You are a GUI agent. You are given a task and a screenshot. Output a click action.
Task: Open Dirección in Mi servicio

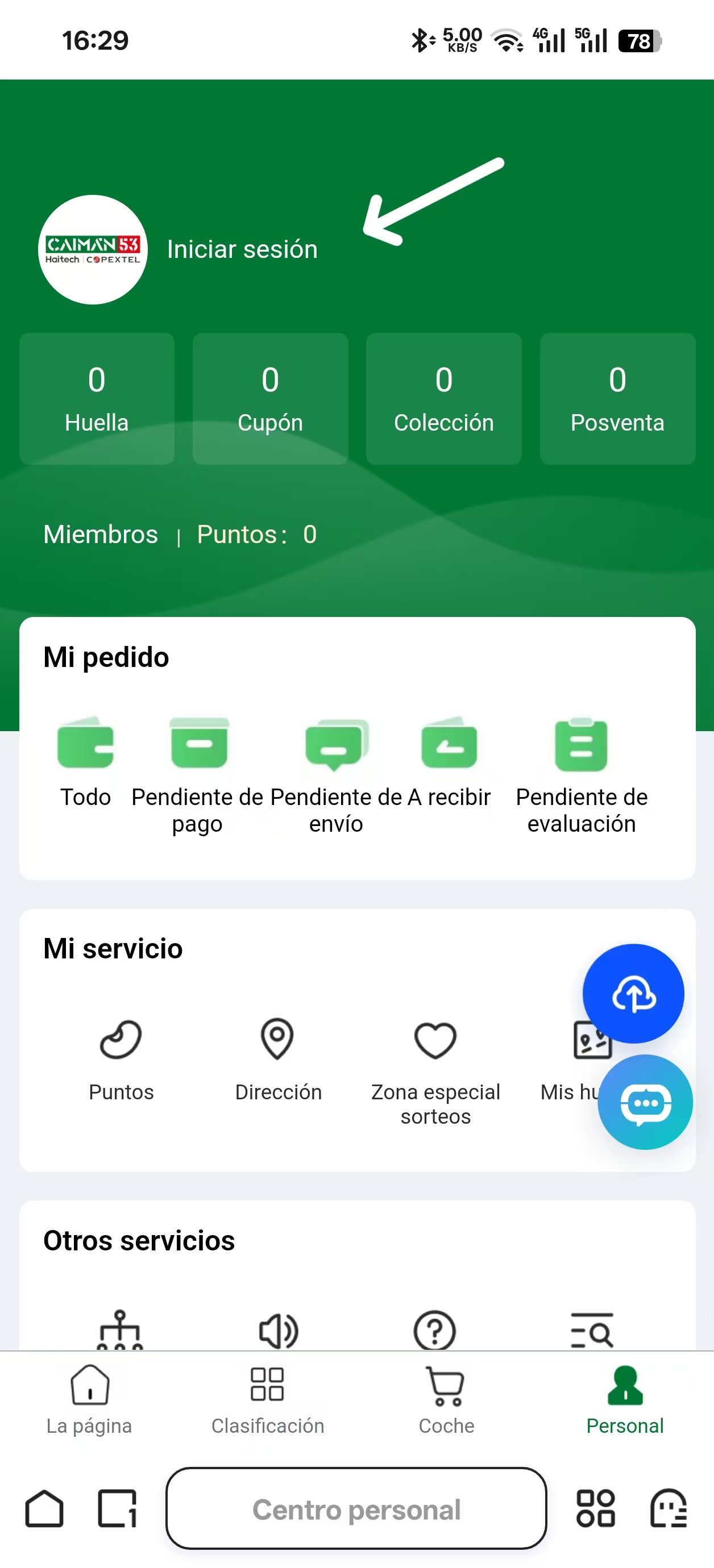click(278, 1060)
